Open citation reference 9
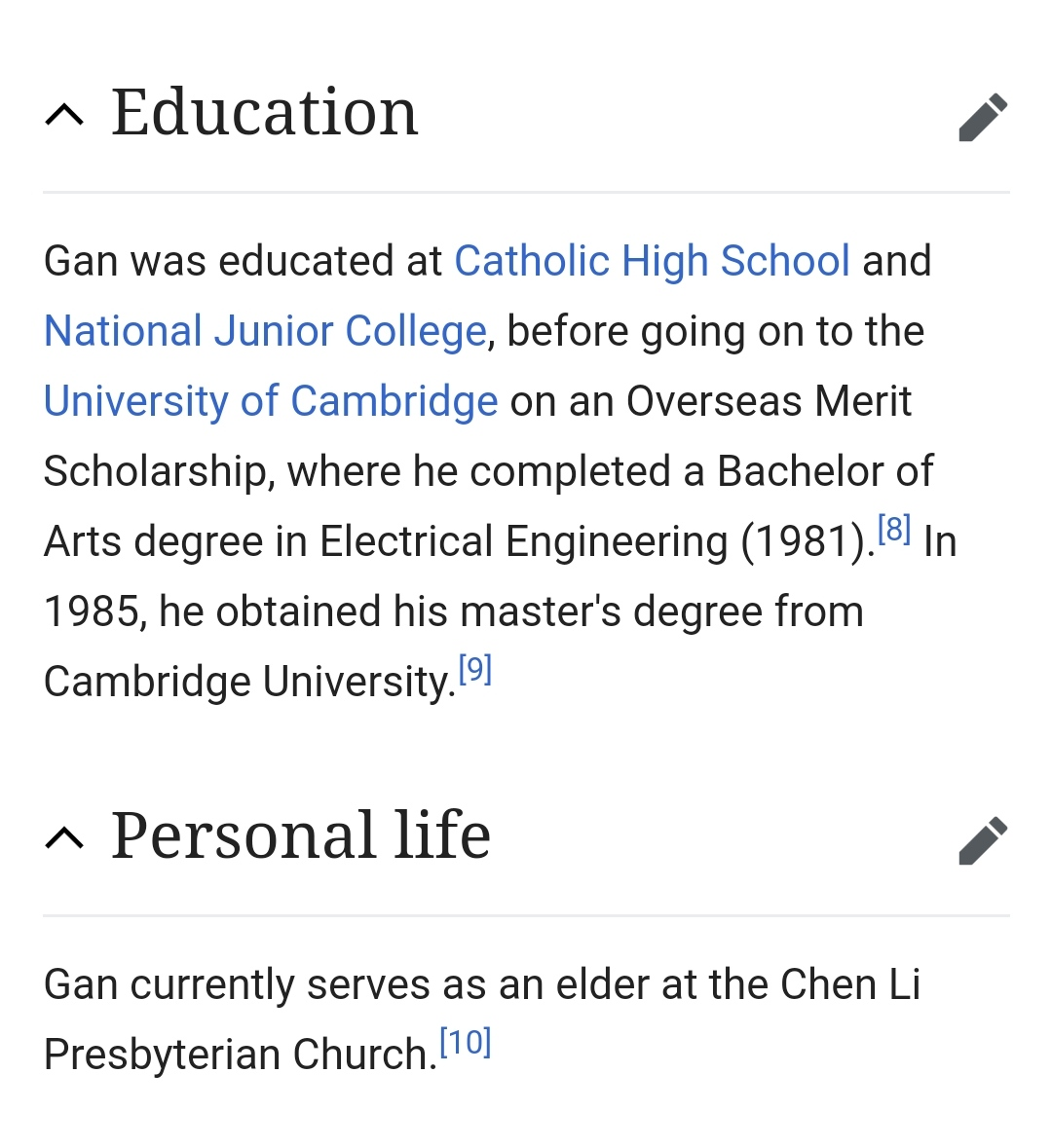 [x=474, y=670]
